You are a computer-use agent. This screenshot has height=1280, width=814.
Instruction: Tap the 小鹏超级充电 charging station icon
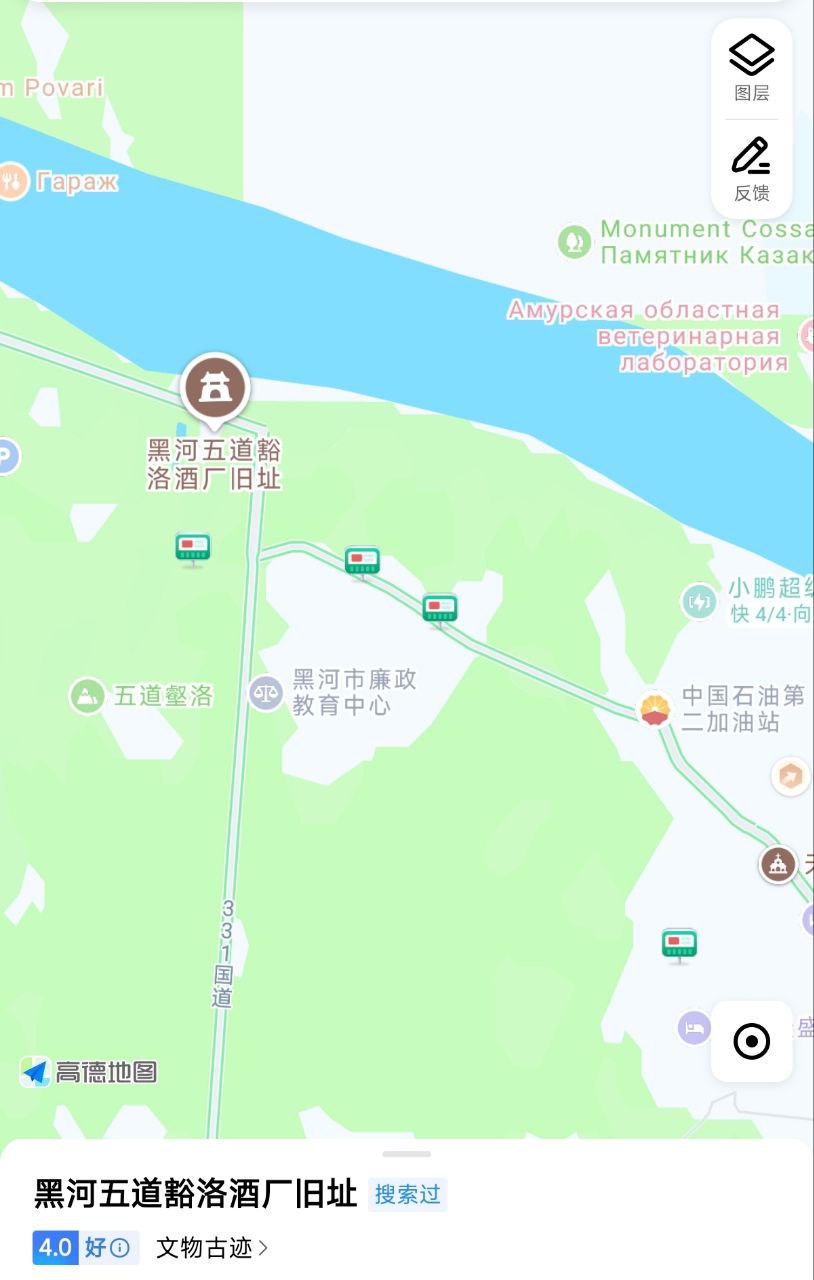coord(700,602)
